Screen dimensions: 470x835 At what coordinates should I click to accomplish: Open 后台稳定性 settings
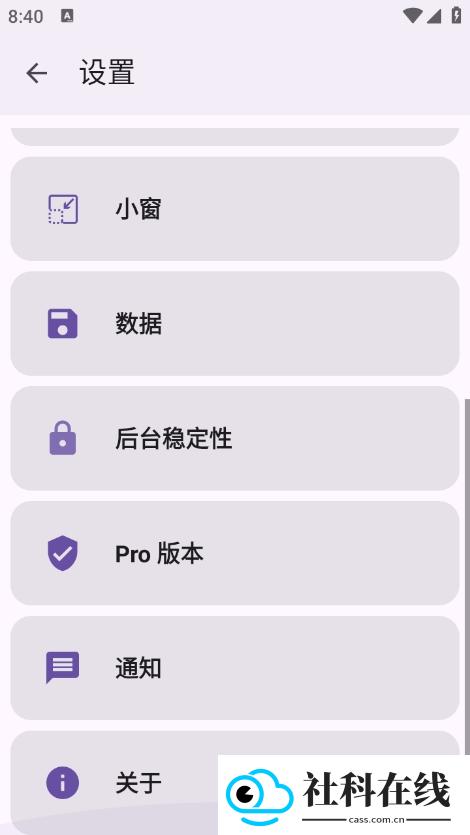click(235, 438)
